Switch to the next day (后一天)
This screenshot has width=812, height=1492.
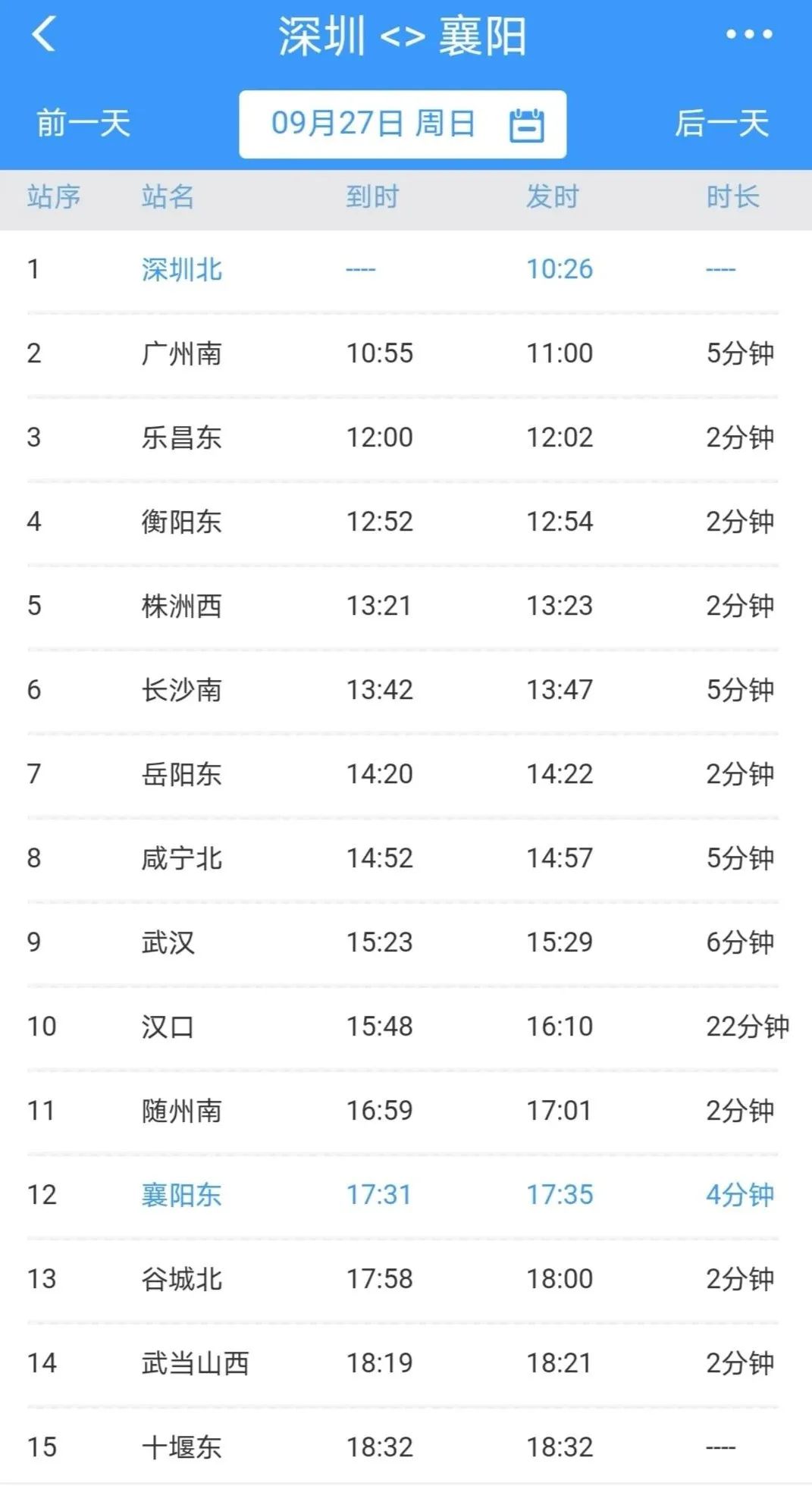722,124
